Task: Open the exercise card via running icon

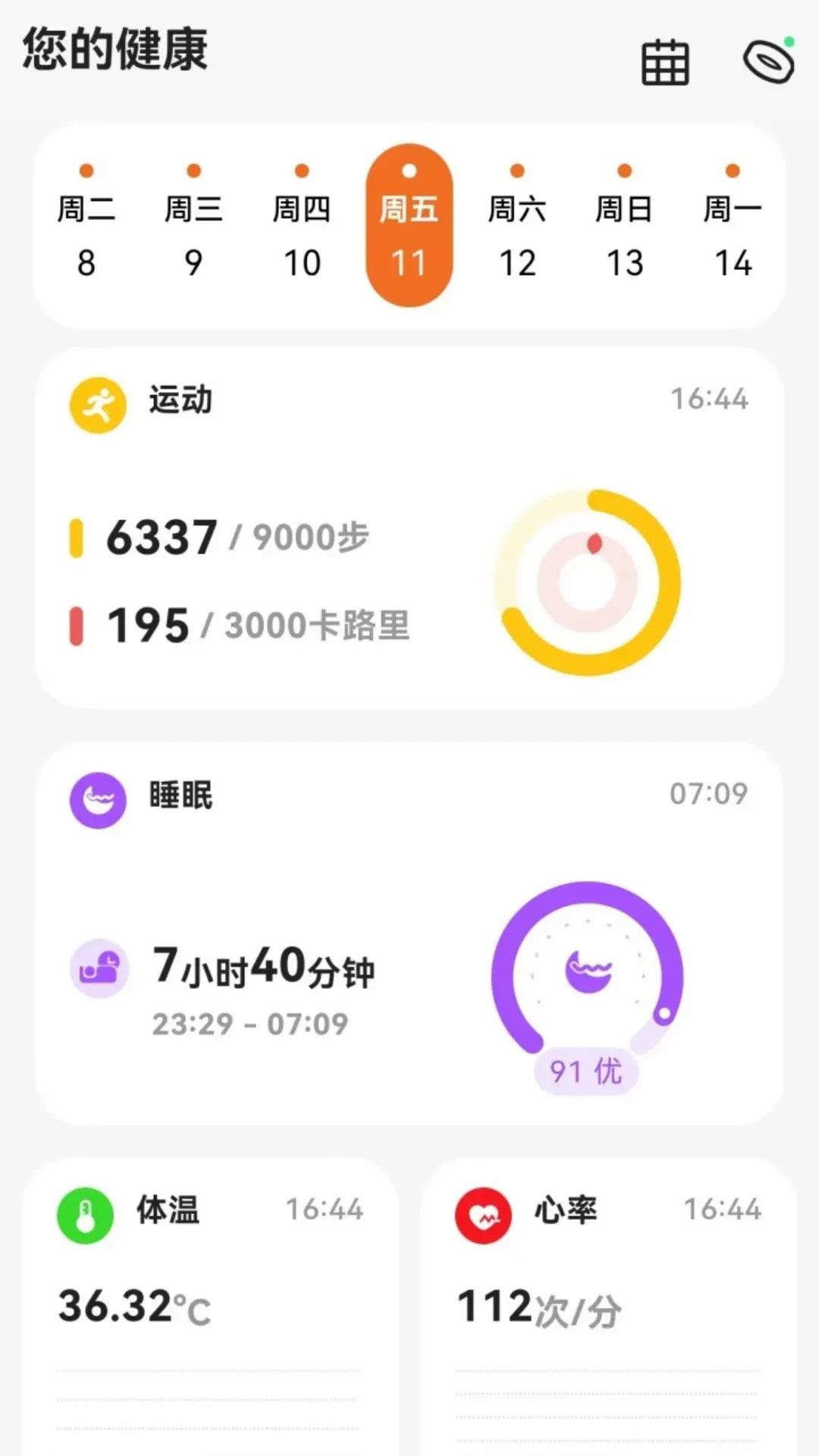Action: pos(98,403)
